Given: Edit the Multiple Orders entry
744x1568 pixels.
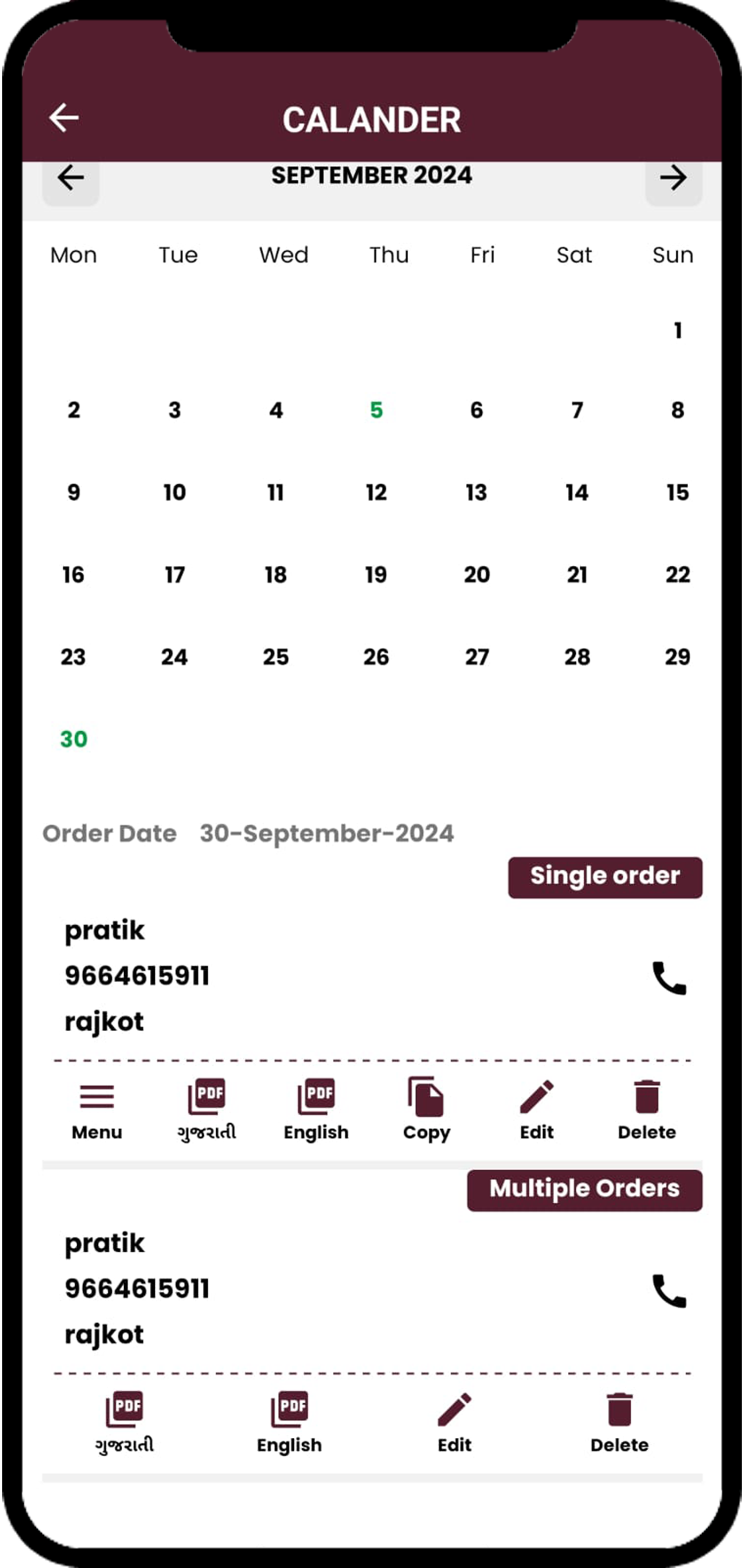Looking at the screenshot, I should click(x=454, y=1422).
